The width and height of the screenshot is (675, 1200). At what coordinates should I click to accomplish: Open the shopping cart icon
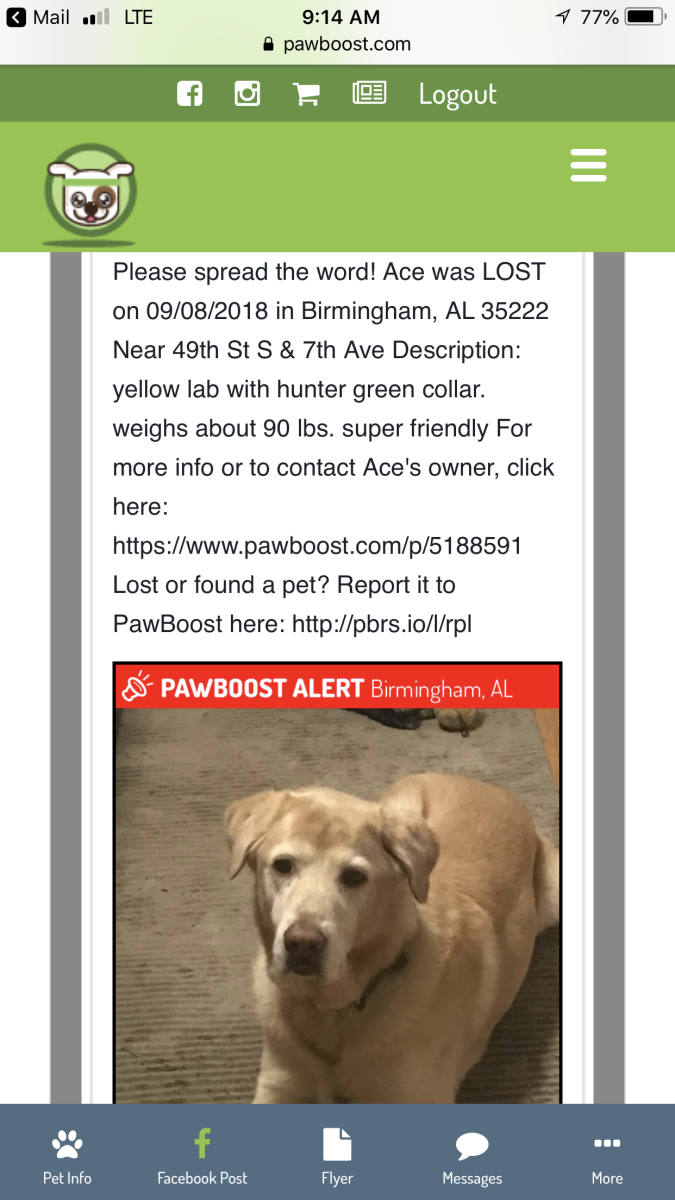(305, 94)
